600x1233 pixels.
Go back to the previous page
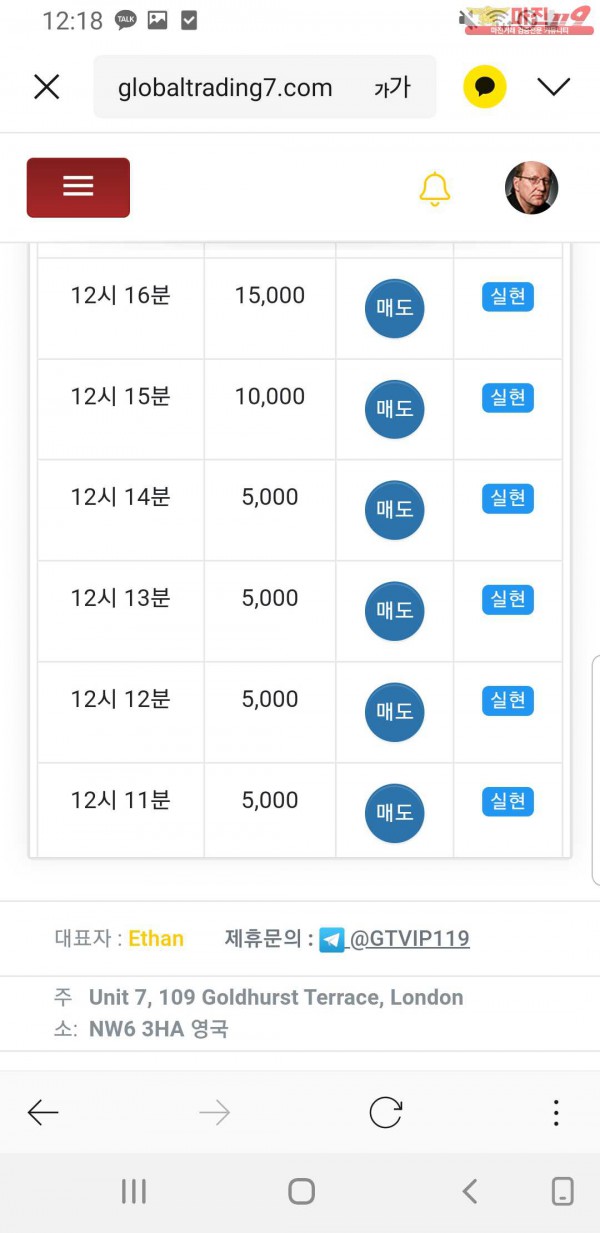click(43, 1112)
